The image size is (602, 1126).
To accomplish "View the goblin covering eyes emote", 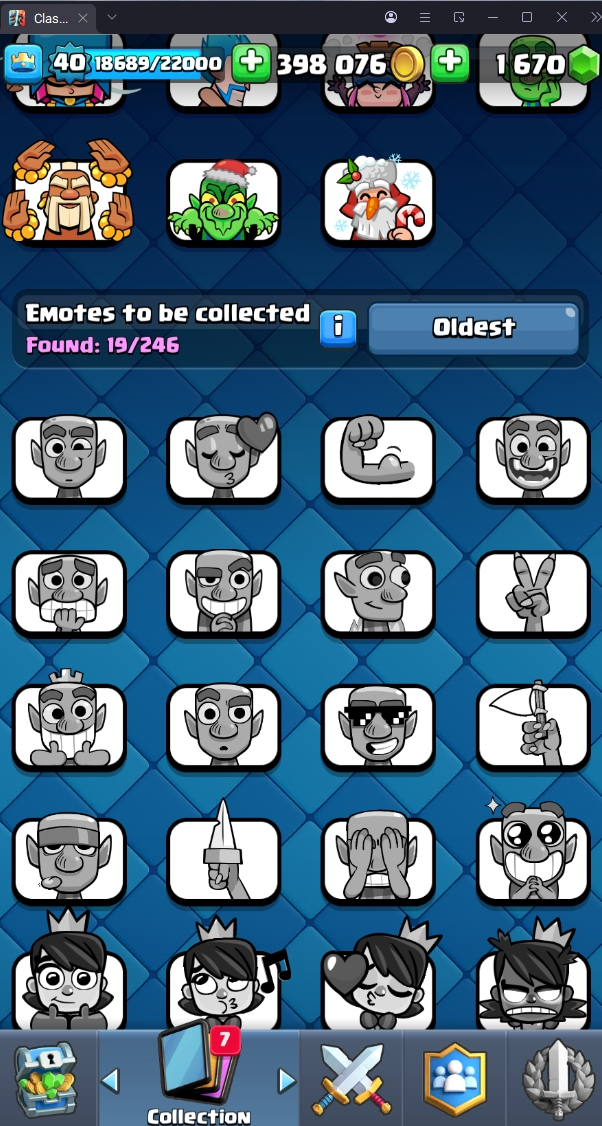I will (x=378, y=860).
